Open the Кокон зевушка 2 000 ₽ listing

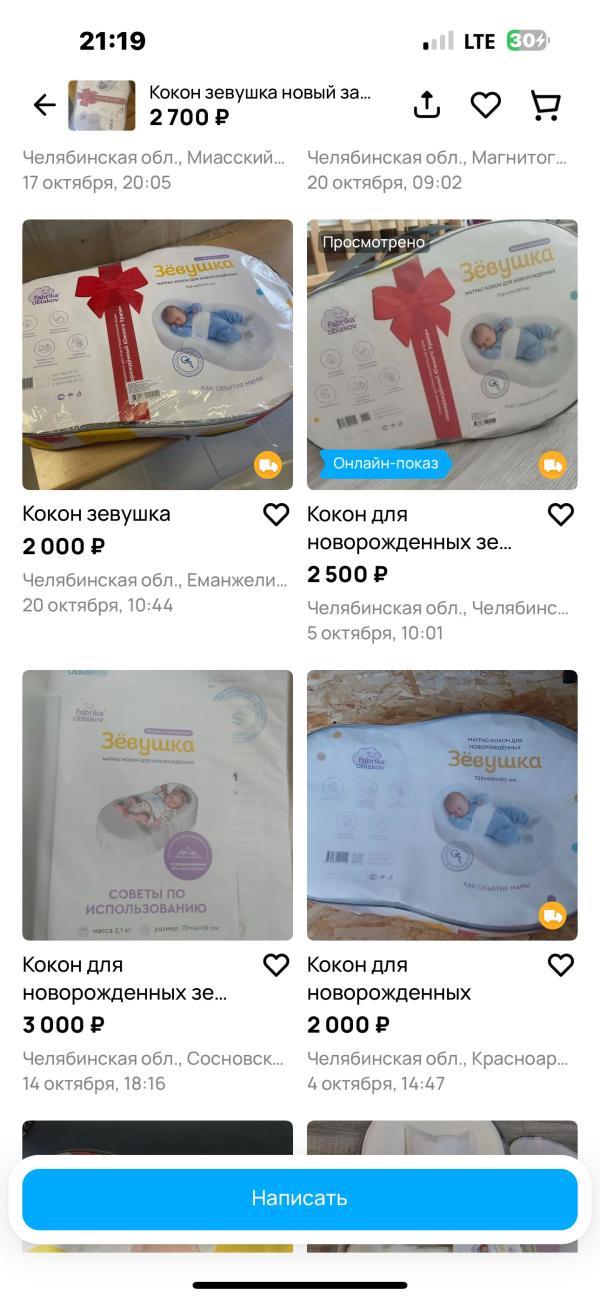pos(157,355)
